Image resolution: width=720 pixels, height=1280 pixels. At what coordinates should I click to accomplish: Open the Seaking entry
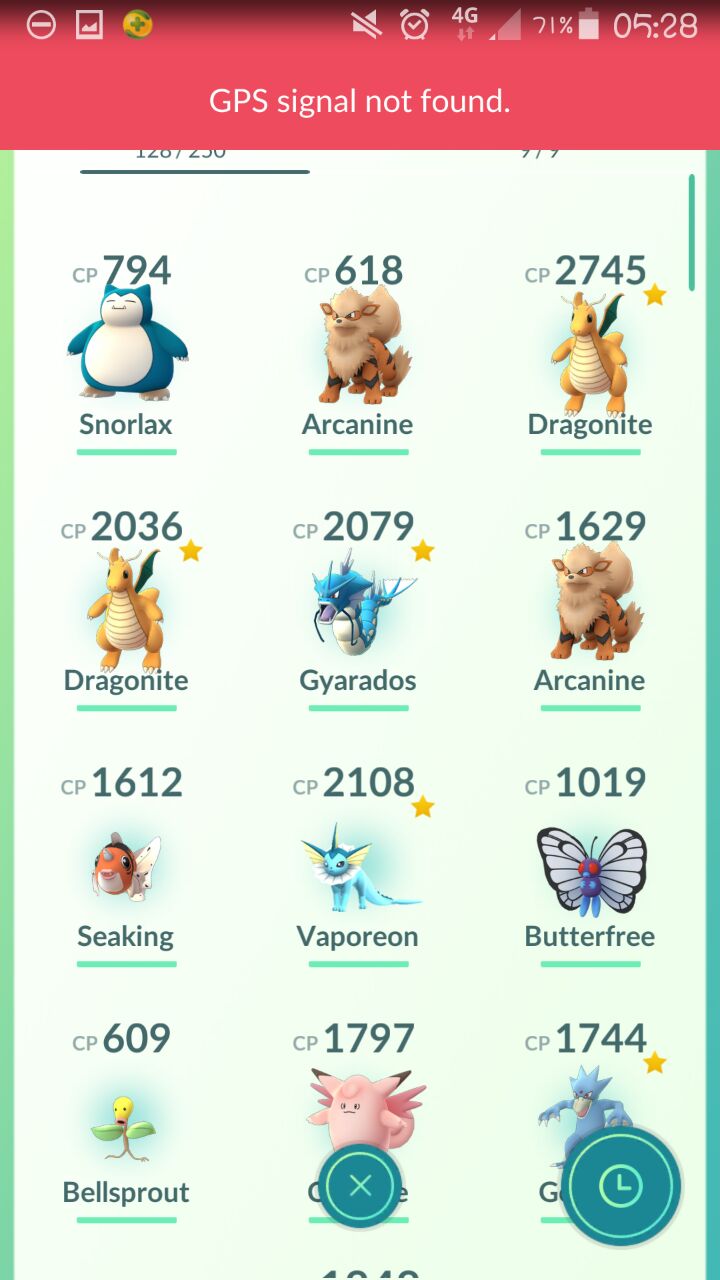coord(126,865)
